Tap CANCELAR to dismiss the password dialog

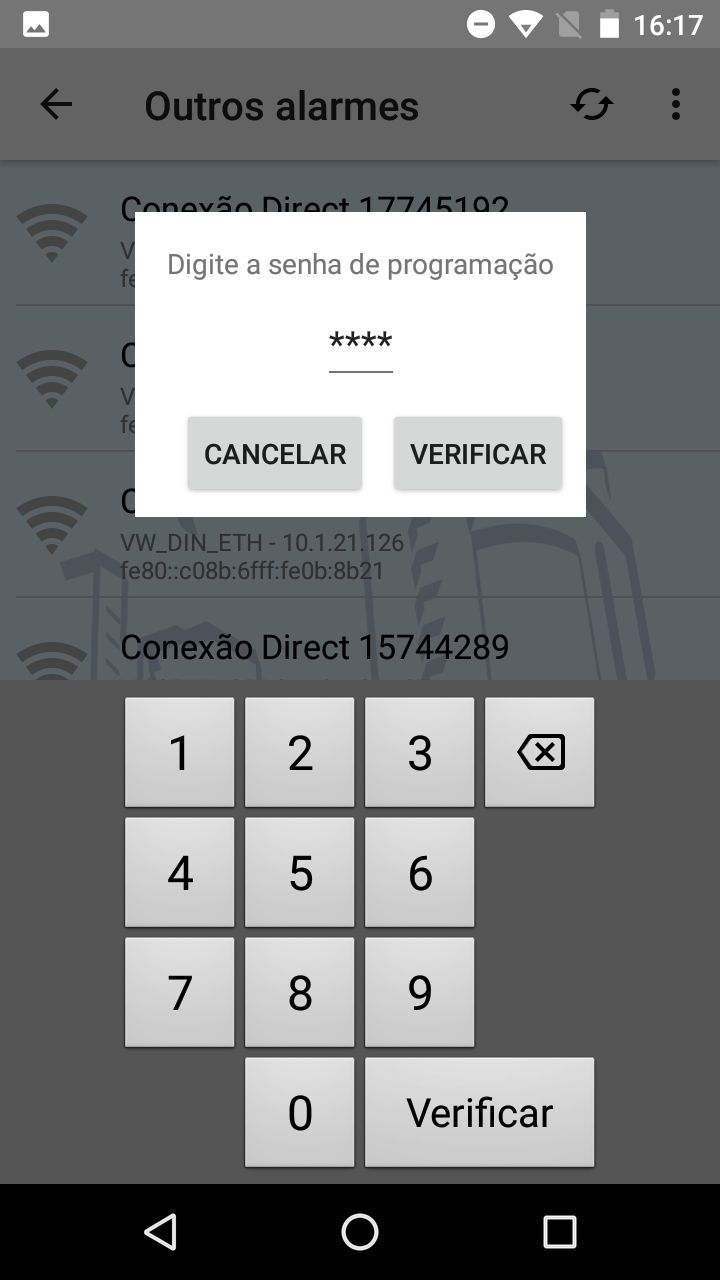pos(275,453)
